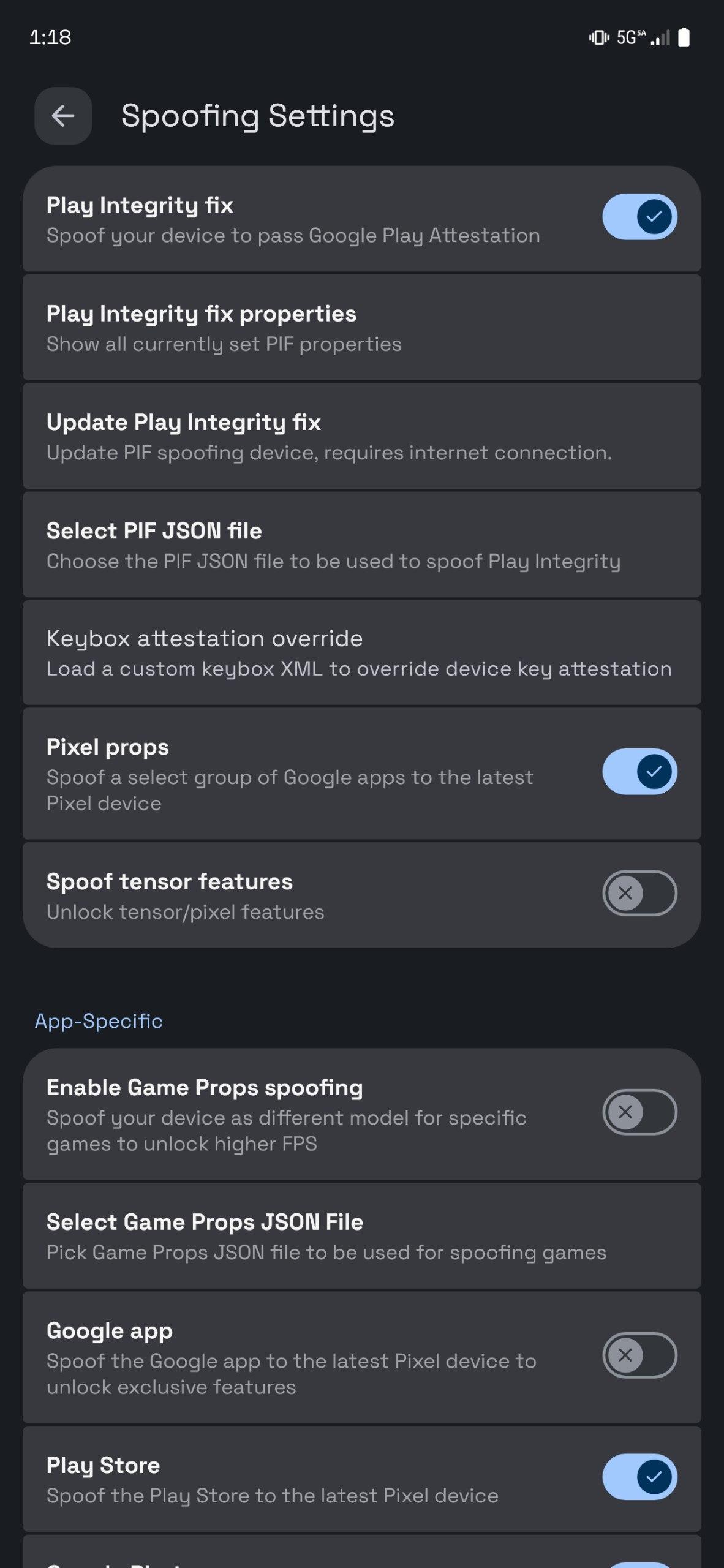Tap Update Play Integrity fix
This screenshot has width=724, height=1568.
click(x=361, y=436)
